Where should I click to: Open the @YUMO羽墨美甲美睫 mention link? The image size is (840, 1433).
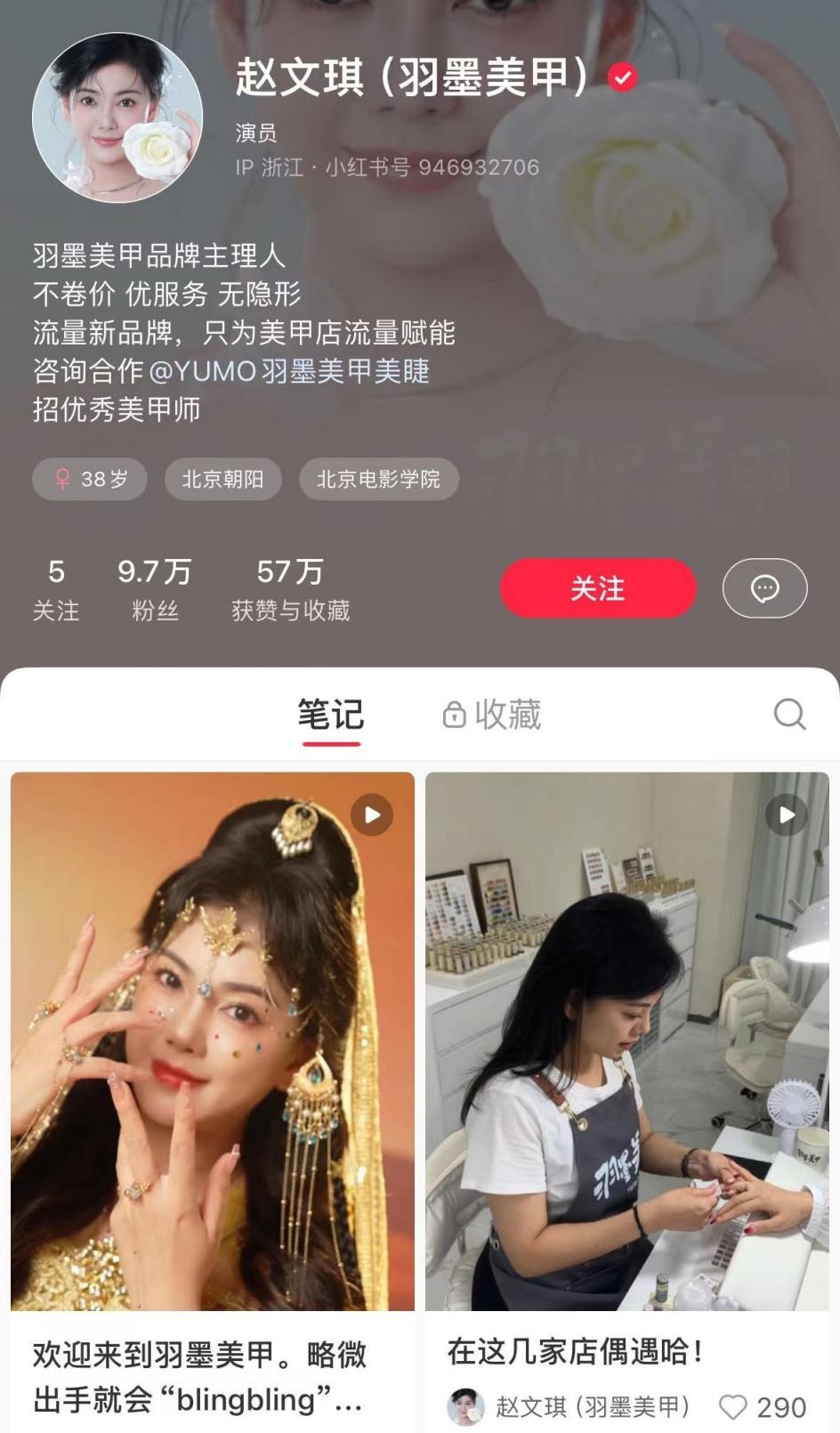289,370
